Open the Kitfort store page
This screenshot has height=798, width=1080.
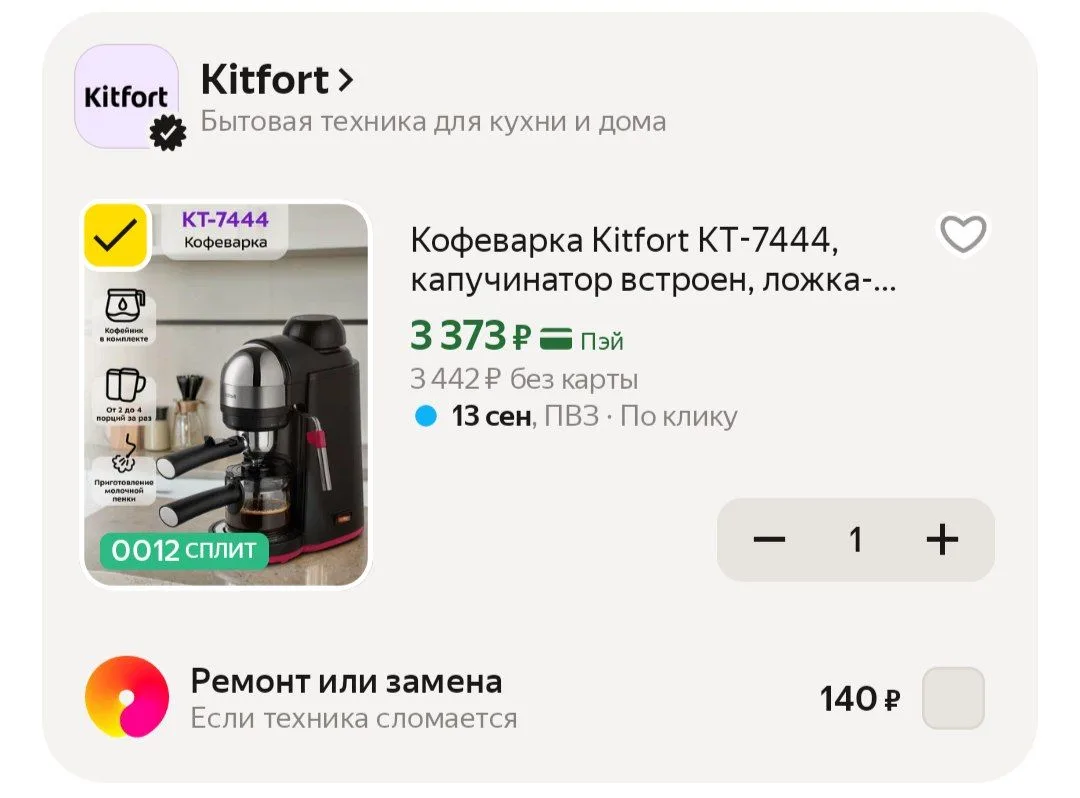coord(277,80)
